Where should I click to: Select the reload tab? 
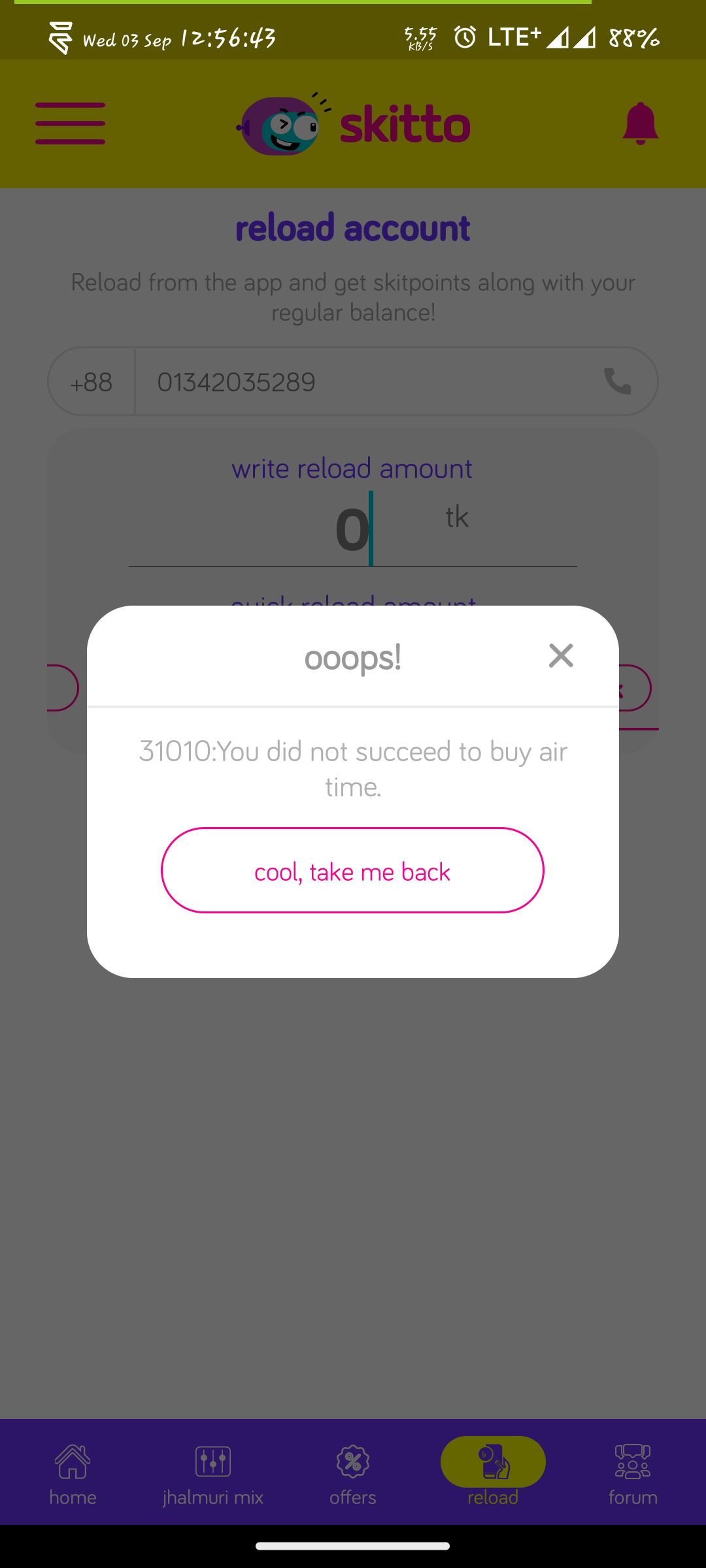tap(493, 1473)
